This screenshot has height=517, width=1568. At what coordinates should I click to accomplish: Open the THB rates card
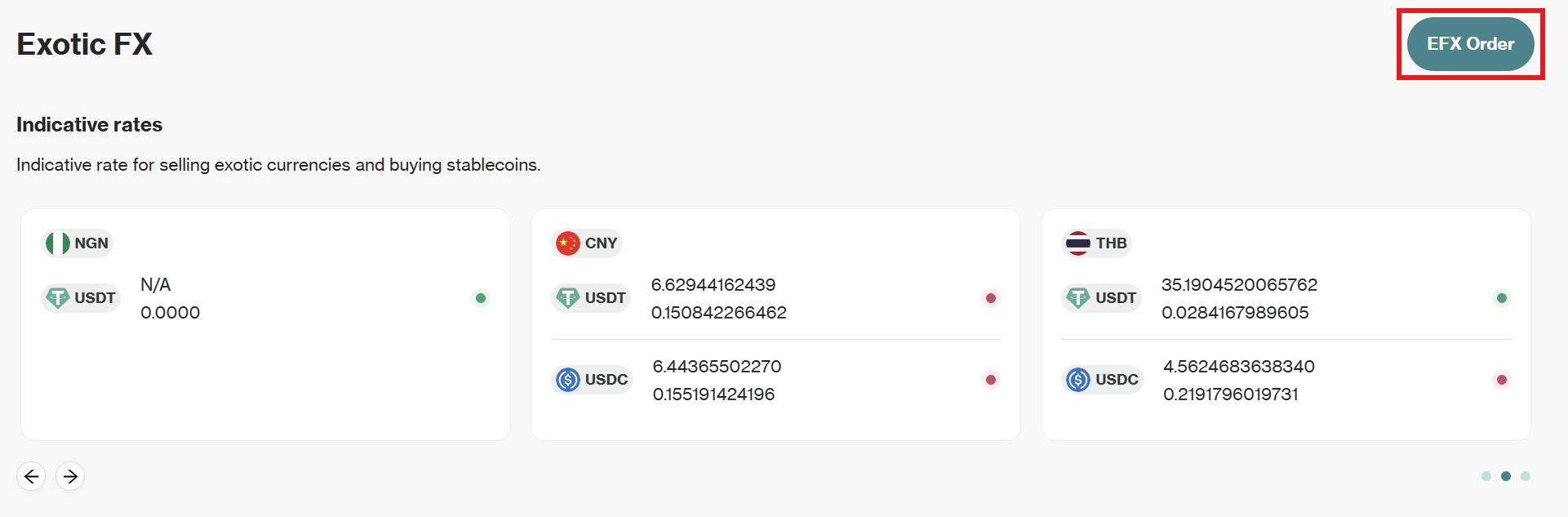click(x=1286, y=324)
